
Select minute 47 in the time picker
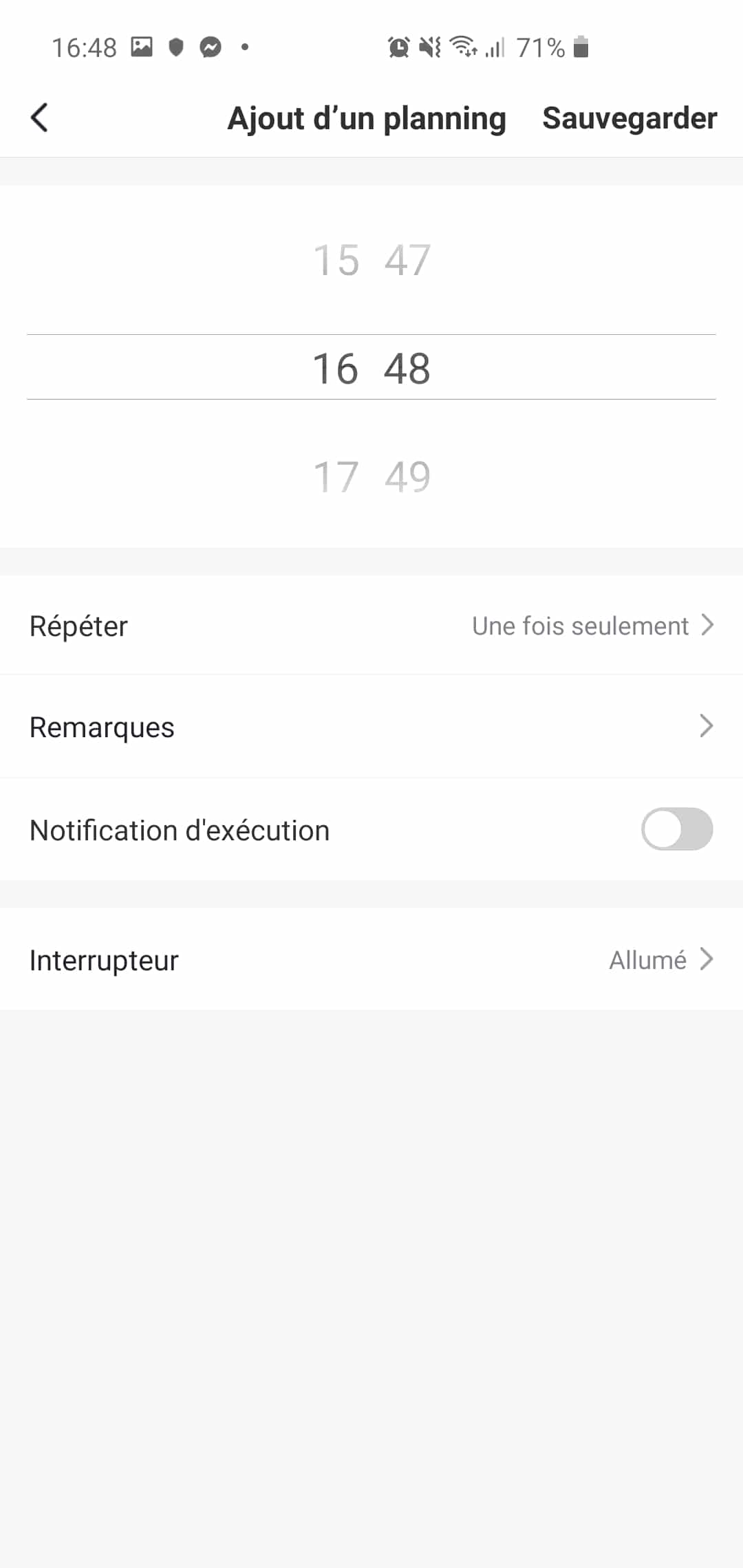[407, 260]
